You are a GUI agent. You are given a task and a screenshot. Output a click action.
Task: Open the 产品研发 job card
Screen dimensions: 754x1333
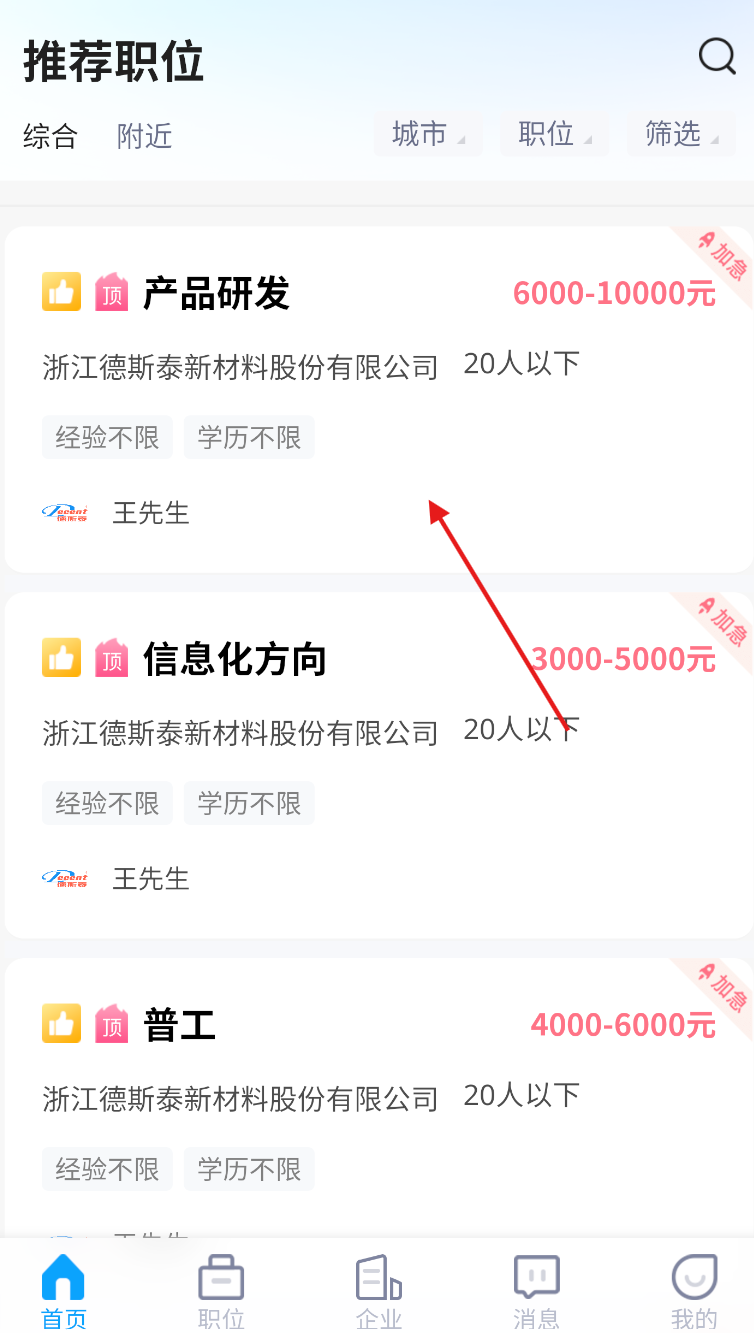tap(216, 294)
